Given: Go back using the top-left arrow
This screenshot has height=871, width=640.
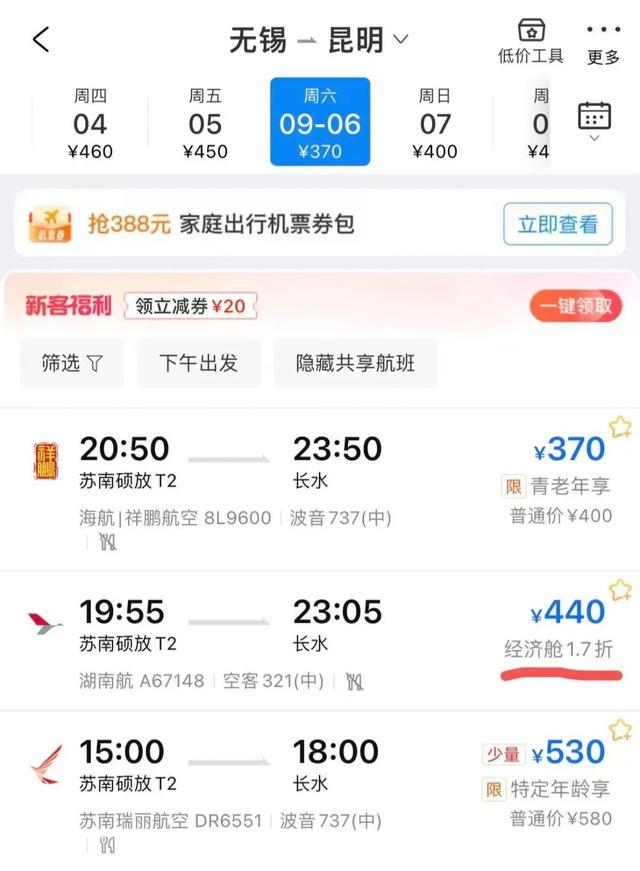Looking at the screenshot, I should click(x=40, y=40).
